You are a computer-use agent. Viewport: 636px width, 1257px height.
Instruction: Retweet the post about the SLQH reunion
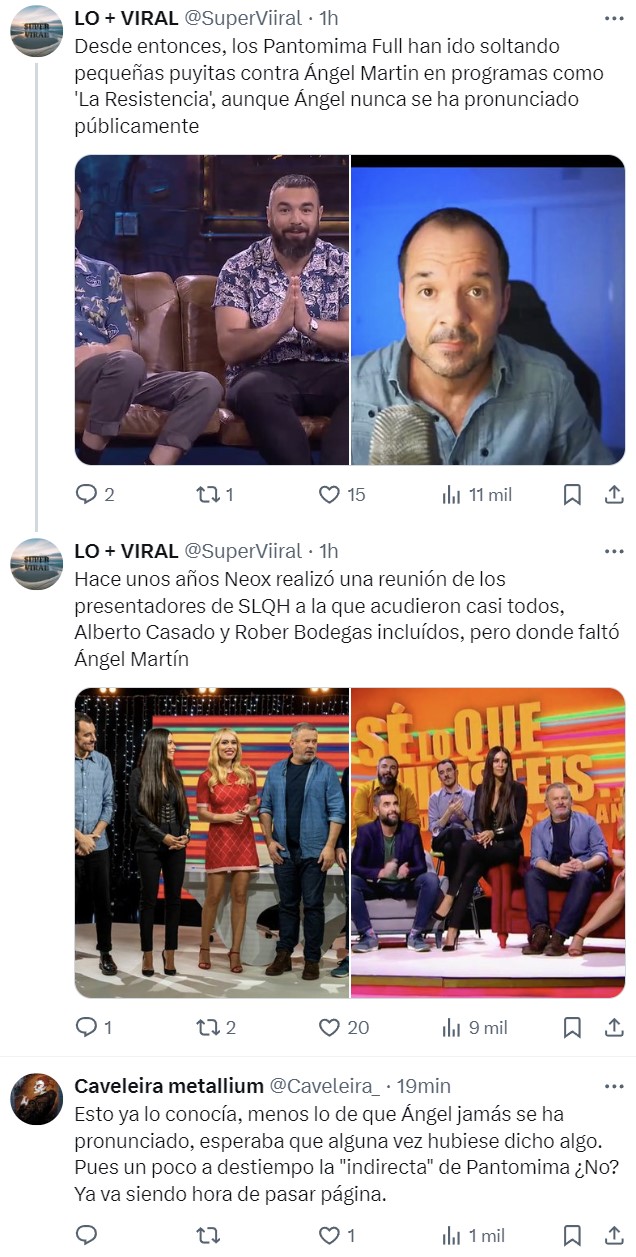pos(206,1027)
